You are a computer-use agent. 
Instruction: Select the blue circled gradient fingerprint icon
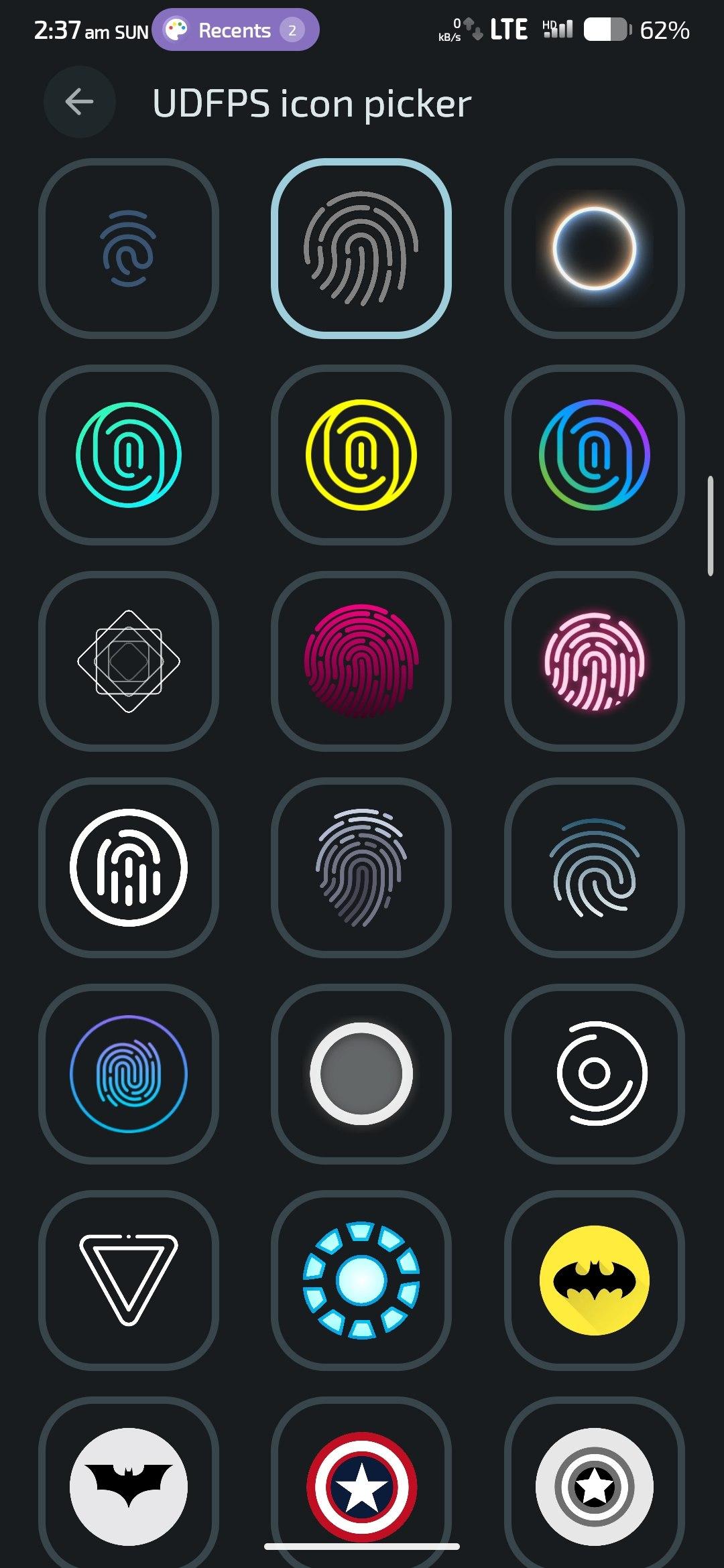tap(129, 1074)
